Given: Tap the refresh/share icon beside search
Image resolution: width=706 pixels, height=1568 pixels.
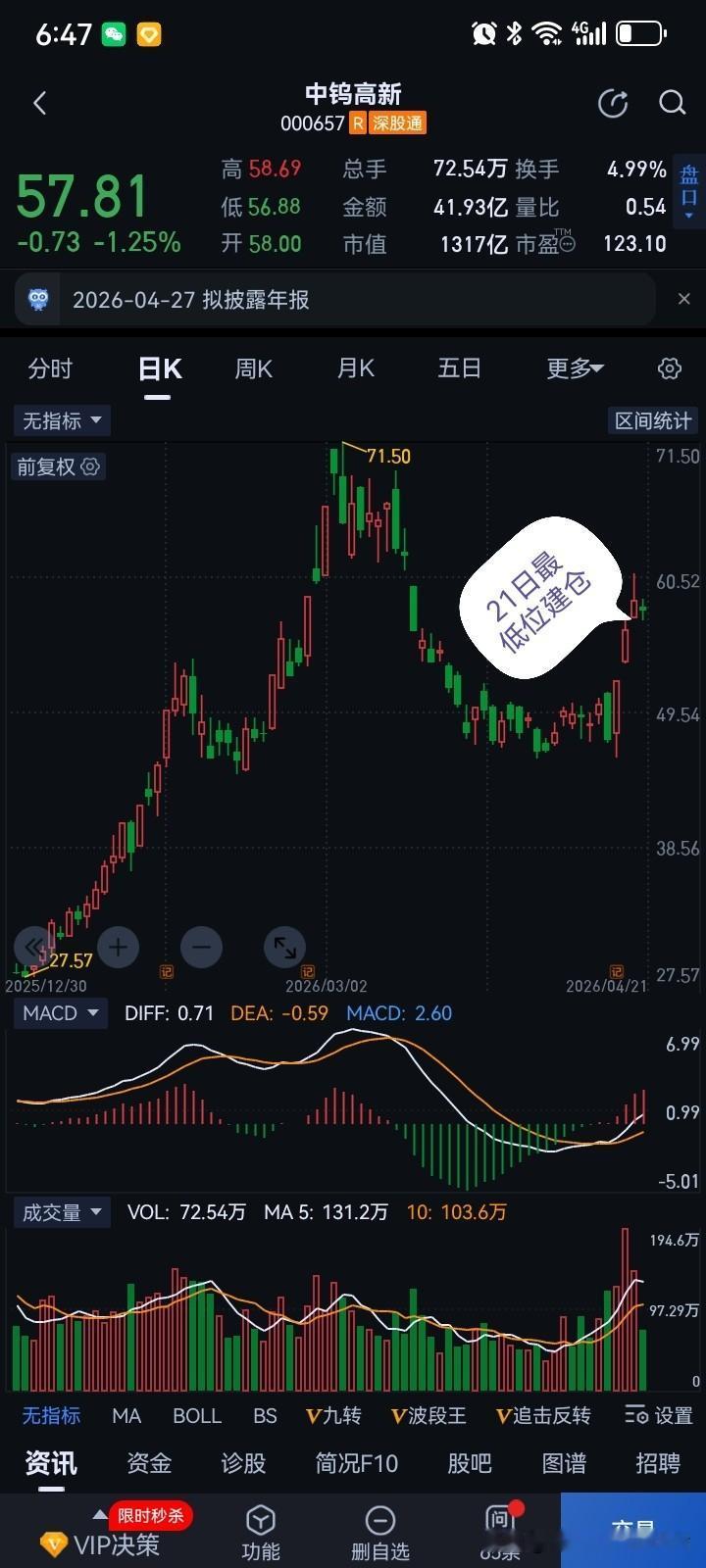Looking at the screenshot, I should click(613, 104).
